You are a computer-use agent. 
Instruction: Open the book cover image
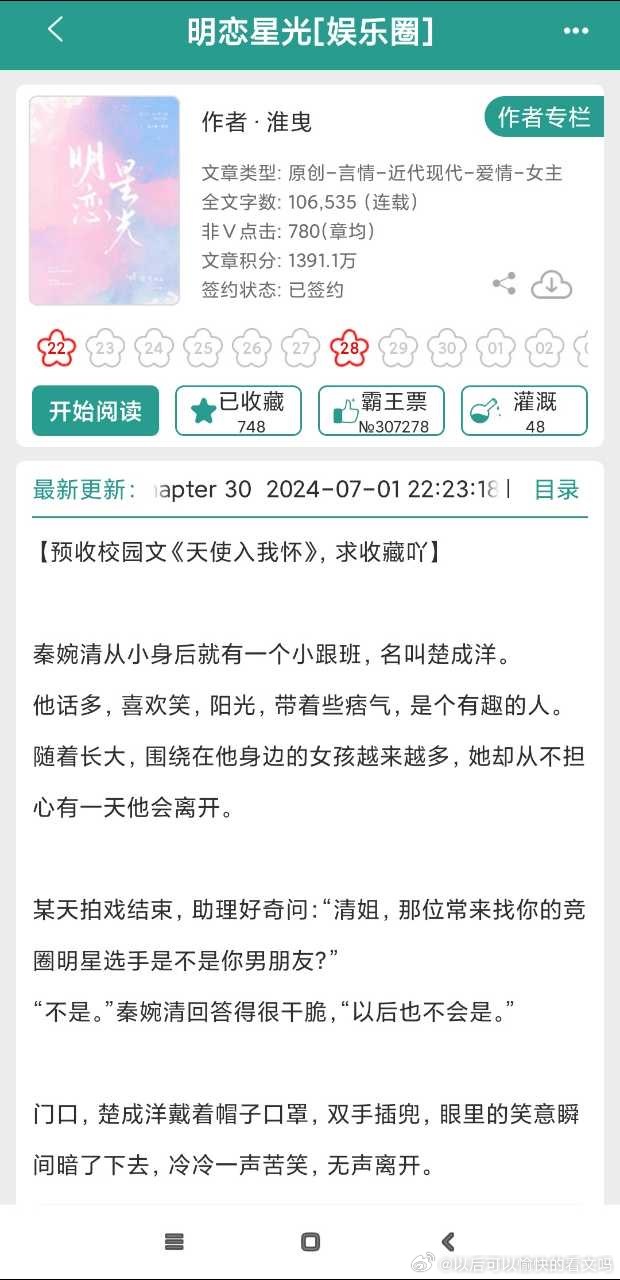tap(105, 200)
